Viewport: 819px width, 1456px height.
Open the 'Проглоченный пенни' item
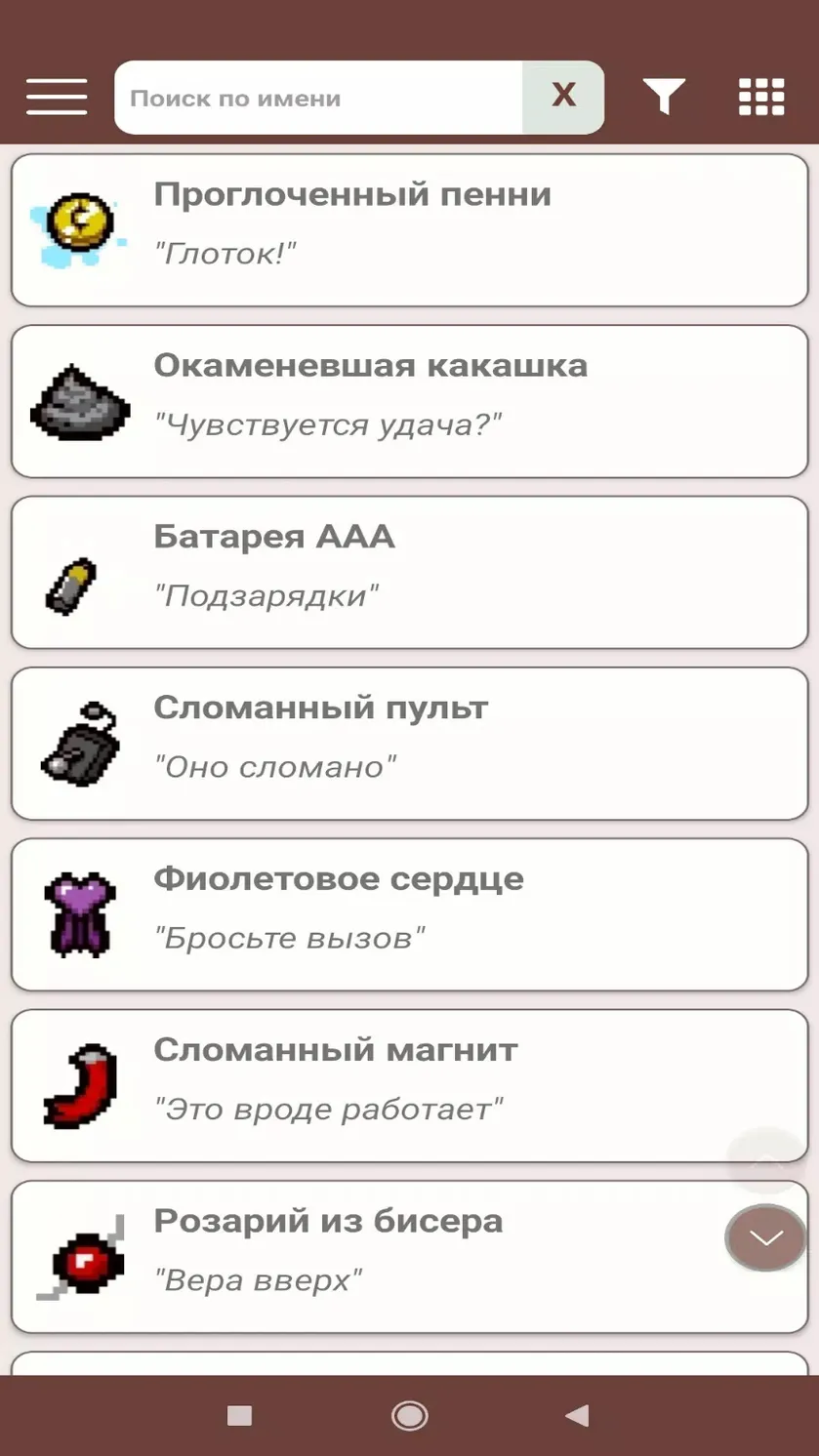tap(410, 230)
